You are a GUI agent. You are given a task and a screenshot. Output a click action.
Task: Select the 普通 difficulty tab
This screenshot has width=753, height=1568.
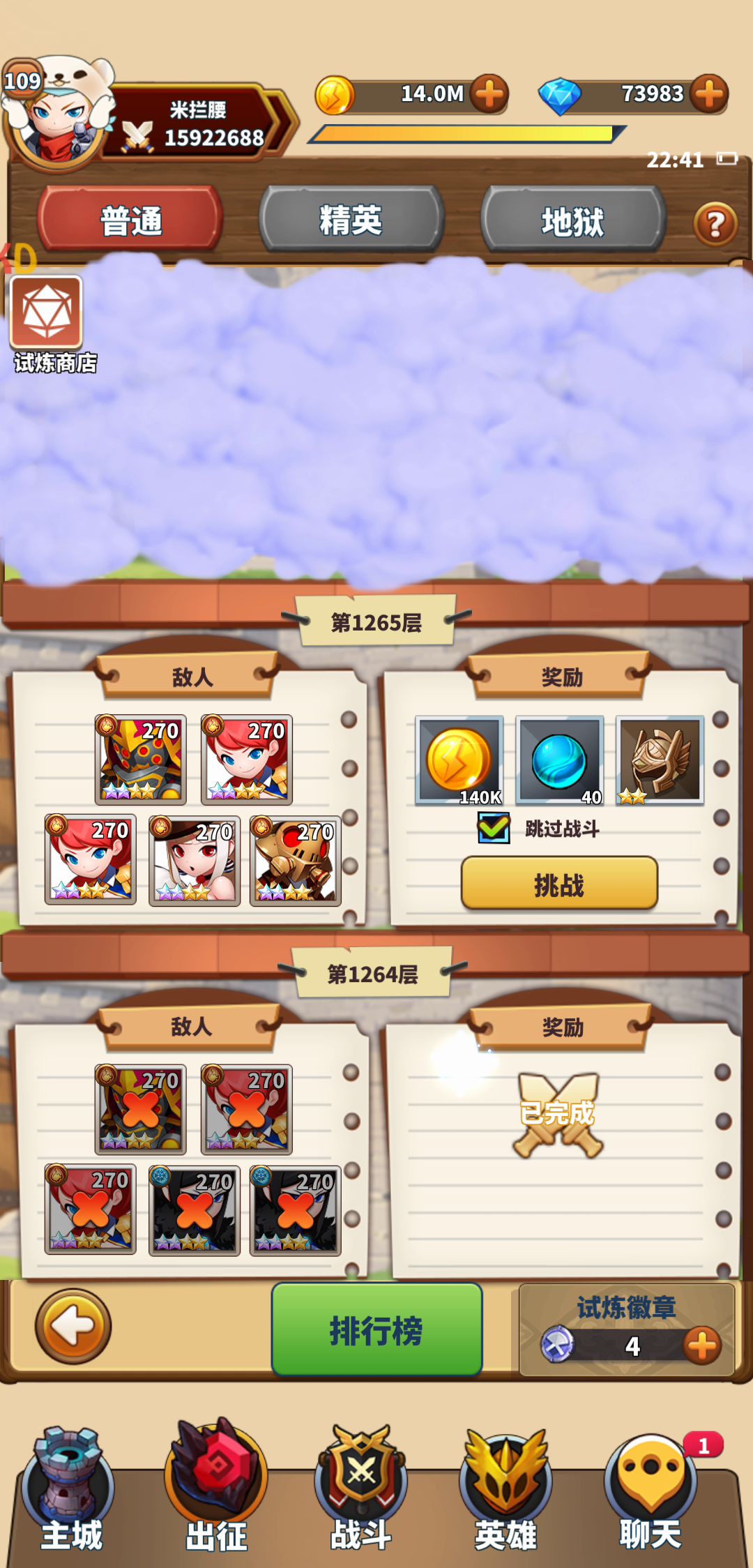click(x=130, y=220)
